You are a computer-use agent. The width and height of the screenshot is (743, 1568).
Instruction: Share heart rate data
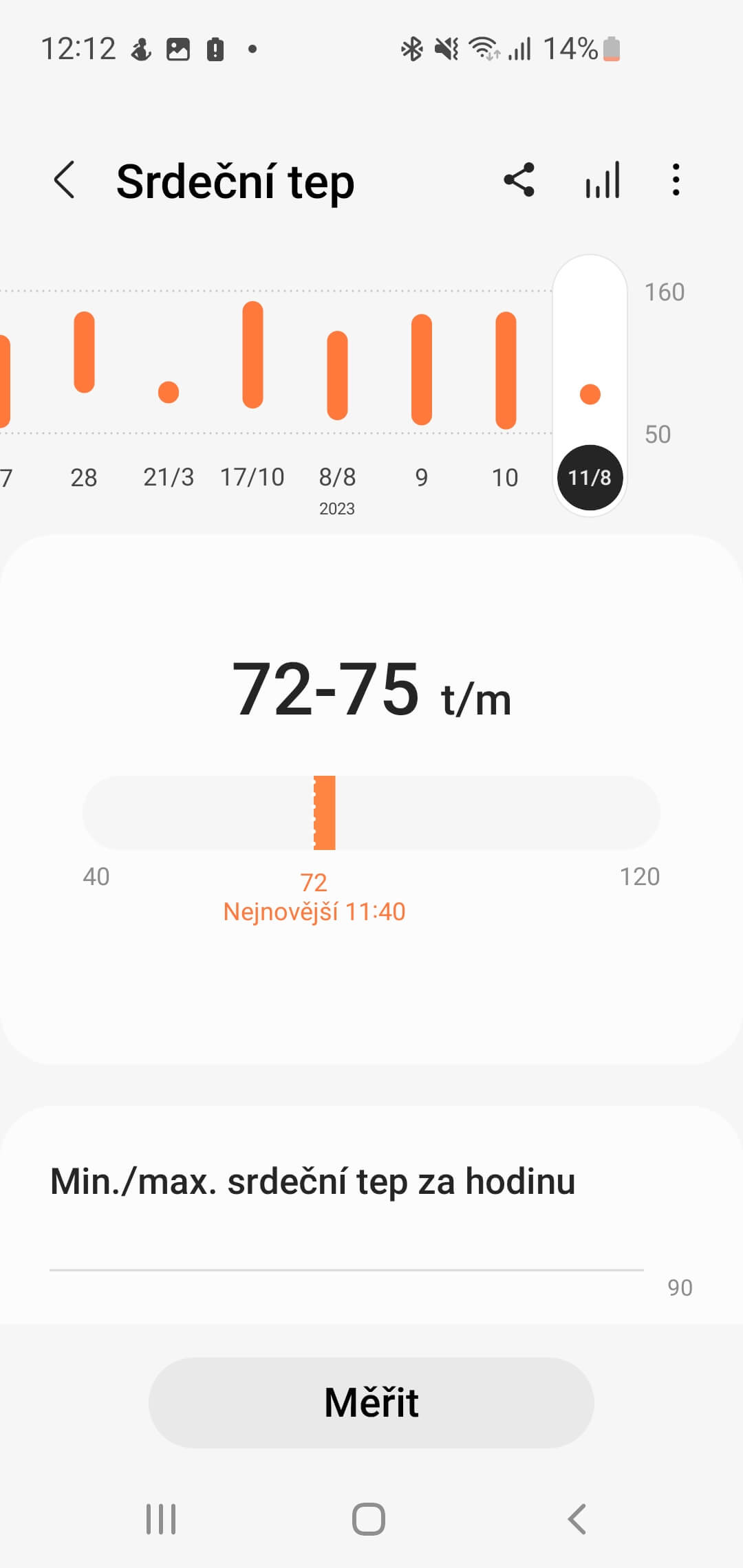click(x=519, y=180)
